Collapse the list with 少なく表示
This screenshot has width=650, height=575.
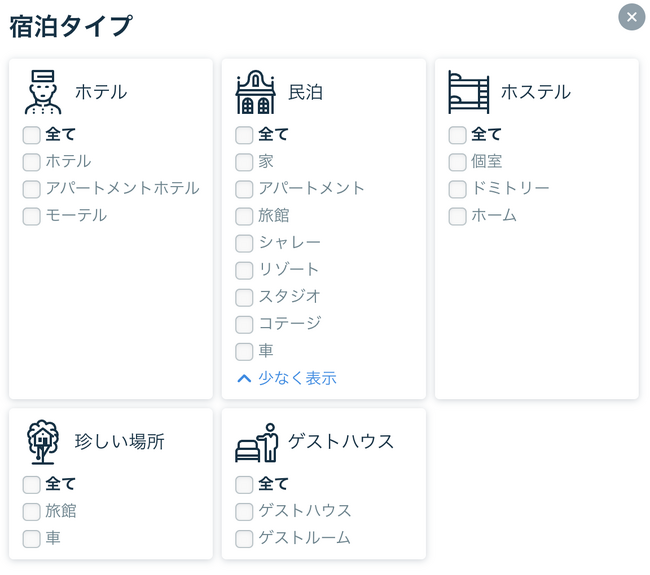(287, 378)
